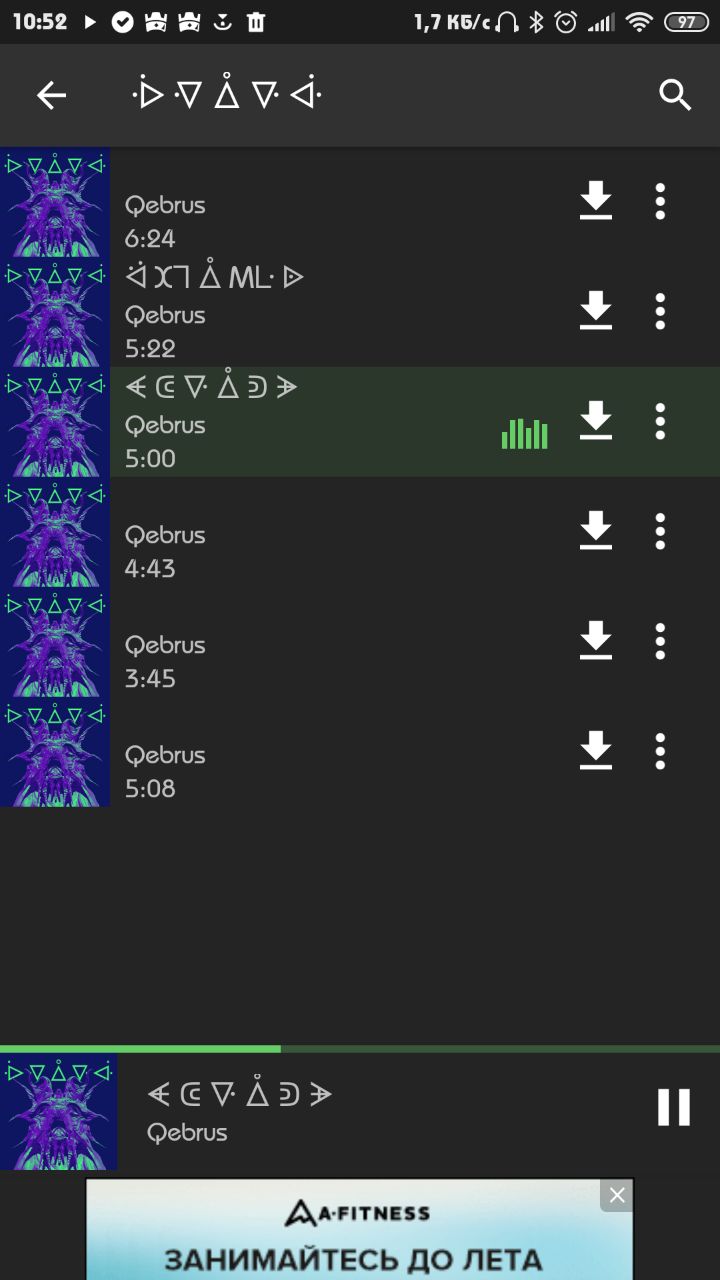Pause the current track in mini player
Viewport: 720px width, 1280px height.
674,1107
